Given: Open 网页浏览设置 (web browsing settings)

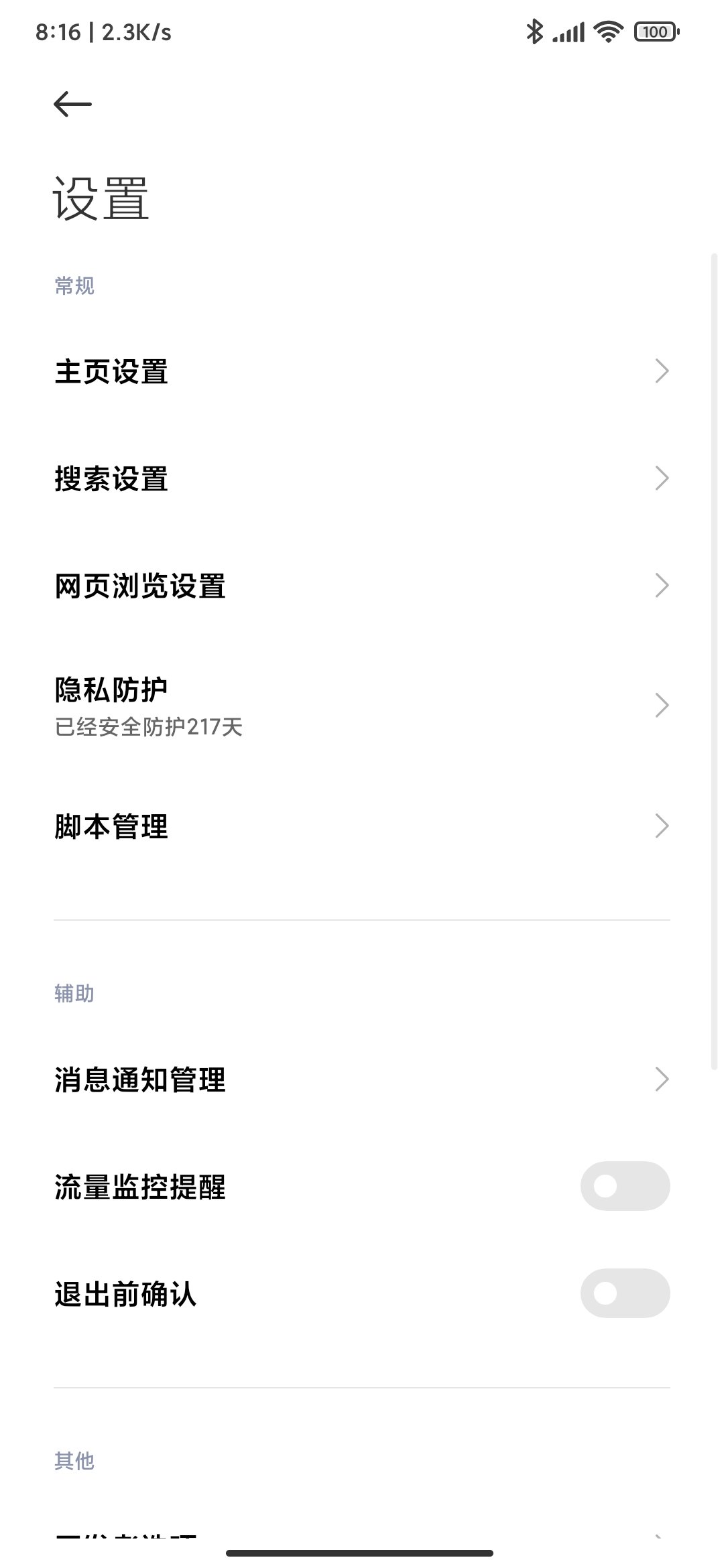Looking at the screenshot, I should (x=362, y=586).
